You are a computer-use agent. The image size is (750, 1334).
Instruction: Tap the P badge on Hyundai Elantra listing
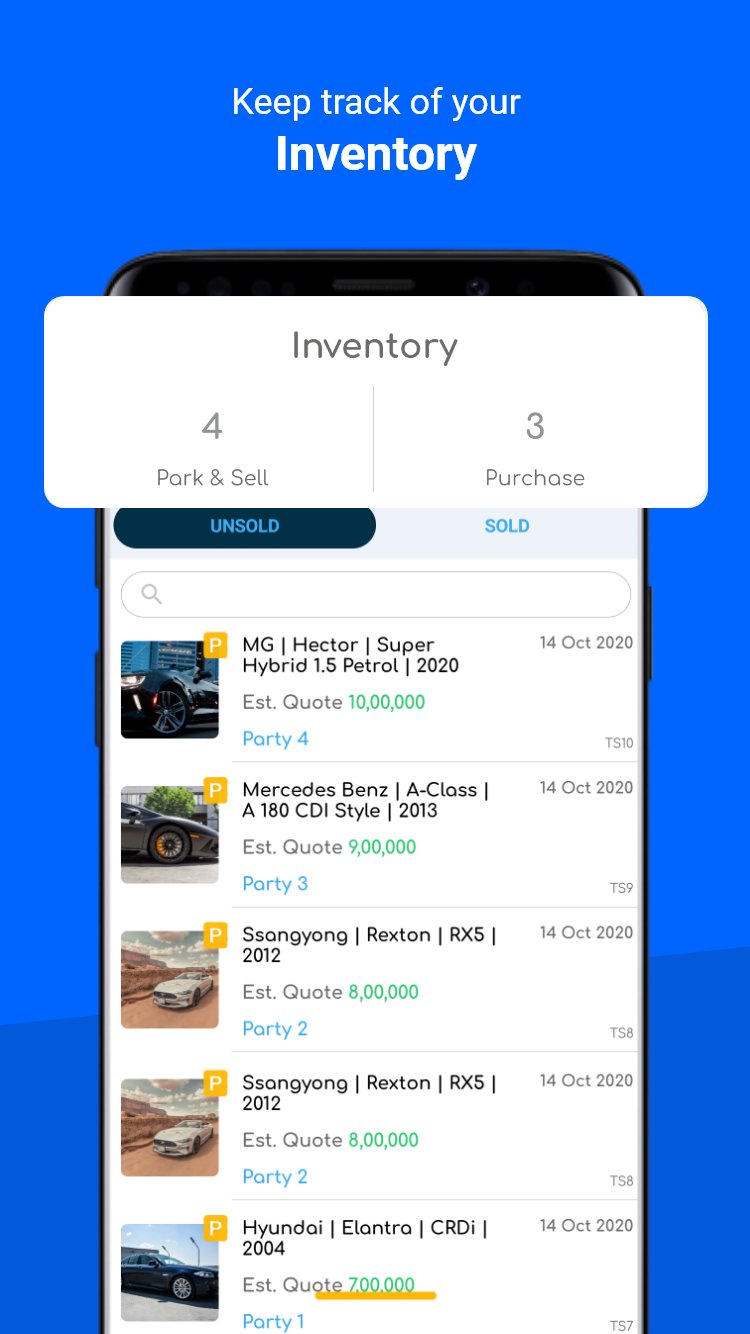(216, 1227)
